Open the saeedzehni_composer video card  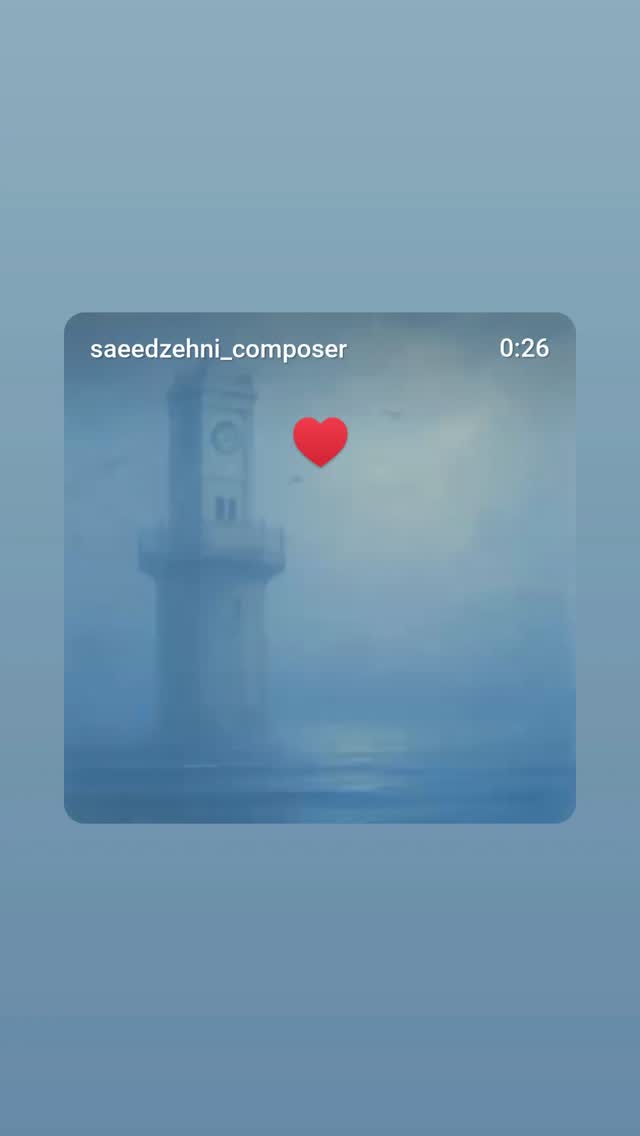point(320,567)
